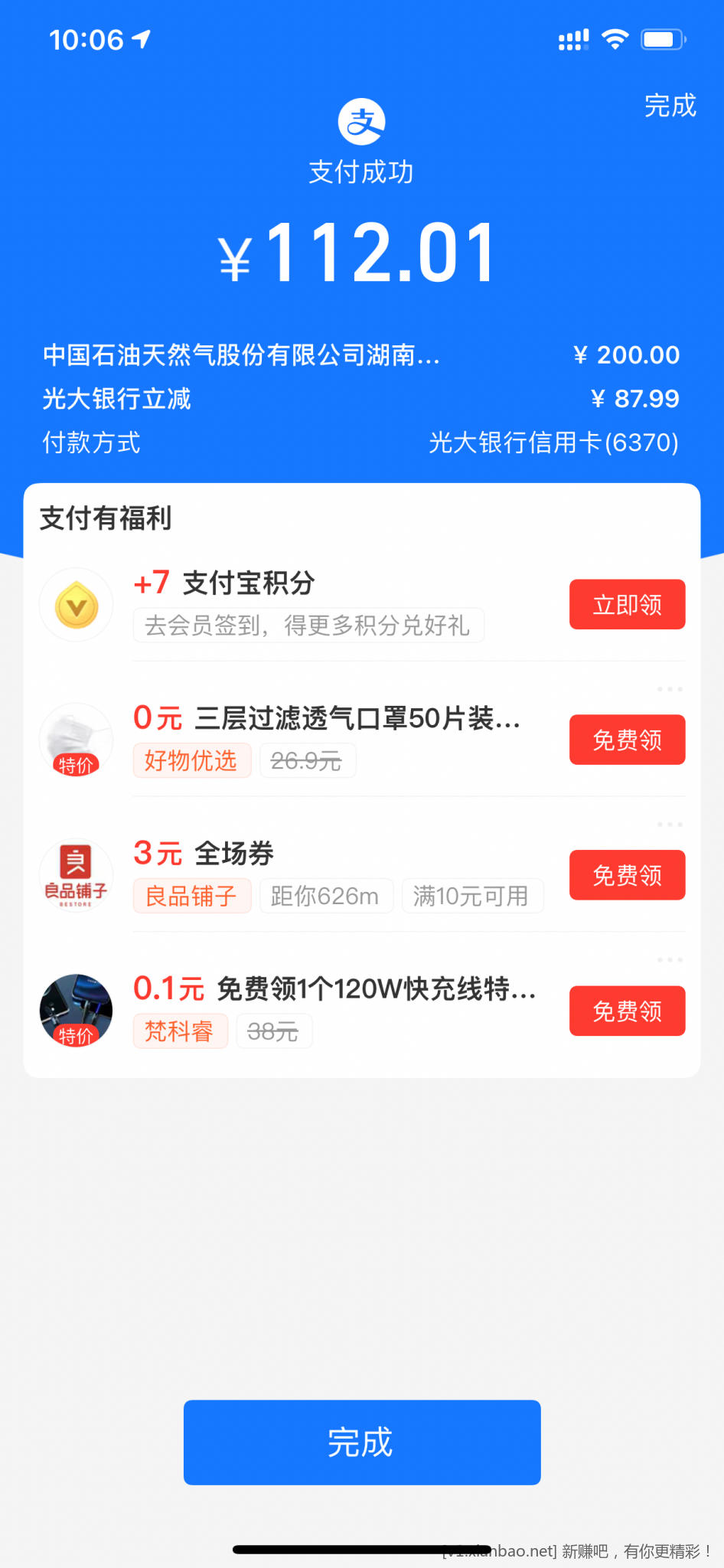Tap the large blue 完成 button
The image size is (724, 1568).
coord(362,1442)
